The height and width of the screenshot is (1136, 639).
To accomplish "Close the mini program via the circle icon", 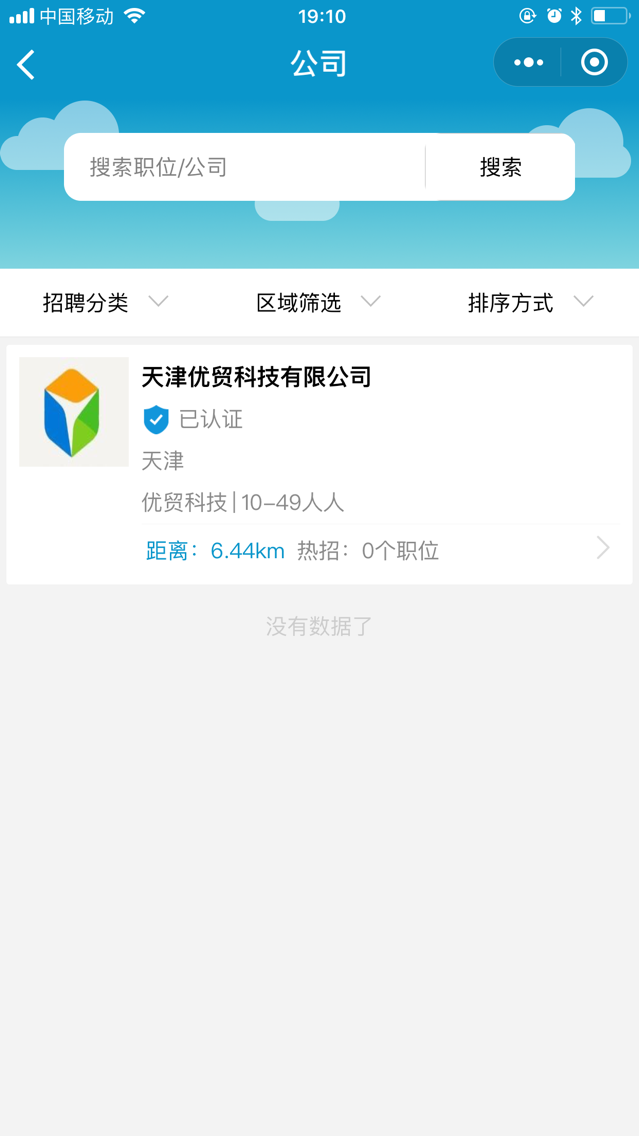I will 594,63.
